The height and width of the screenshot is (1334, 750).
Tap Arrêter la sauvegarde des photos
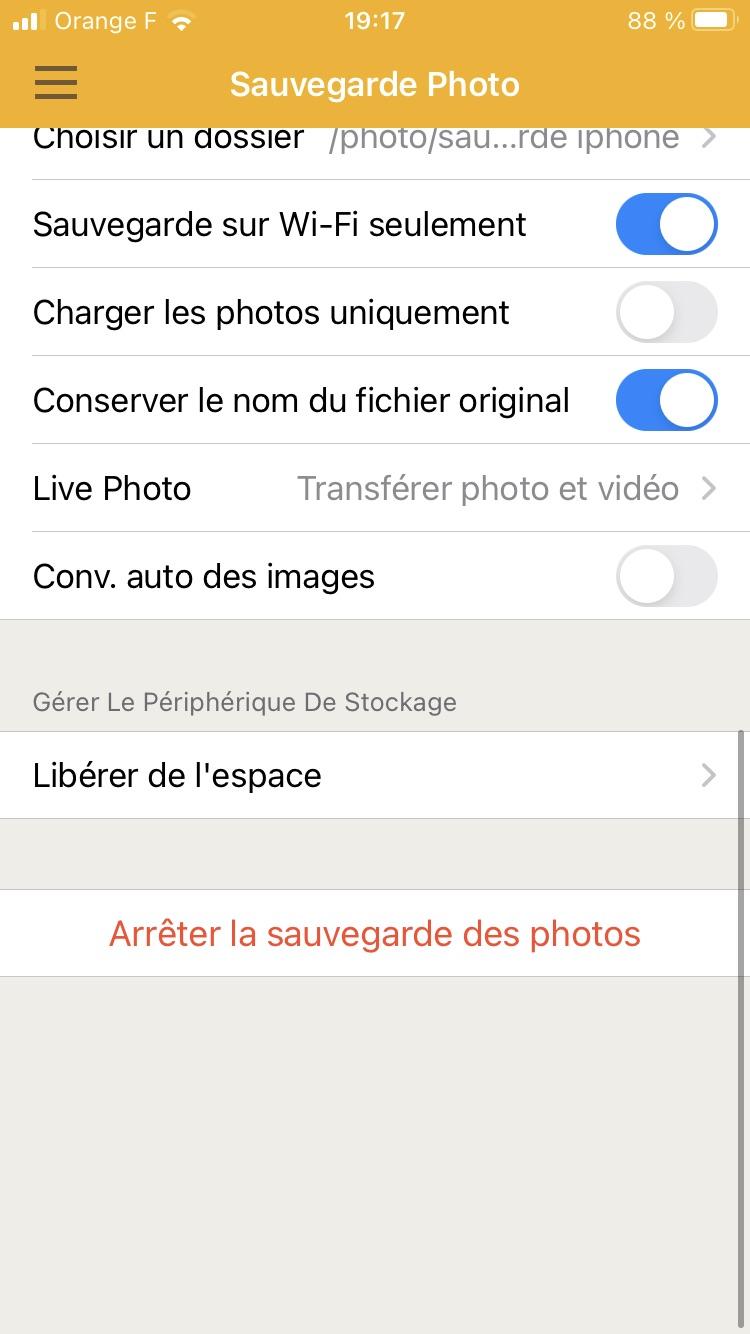tap(375, 933)
